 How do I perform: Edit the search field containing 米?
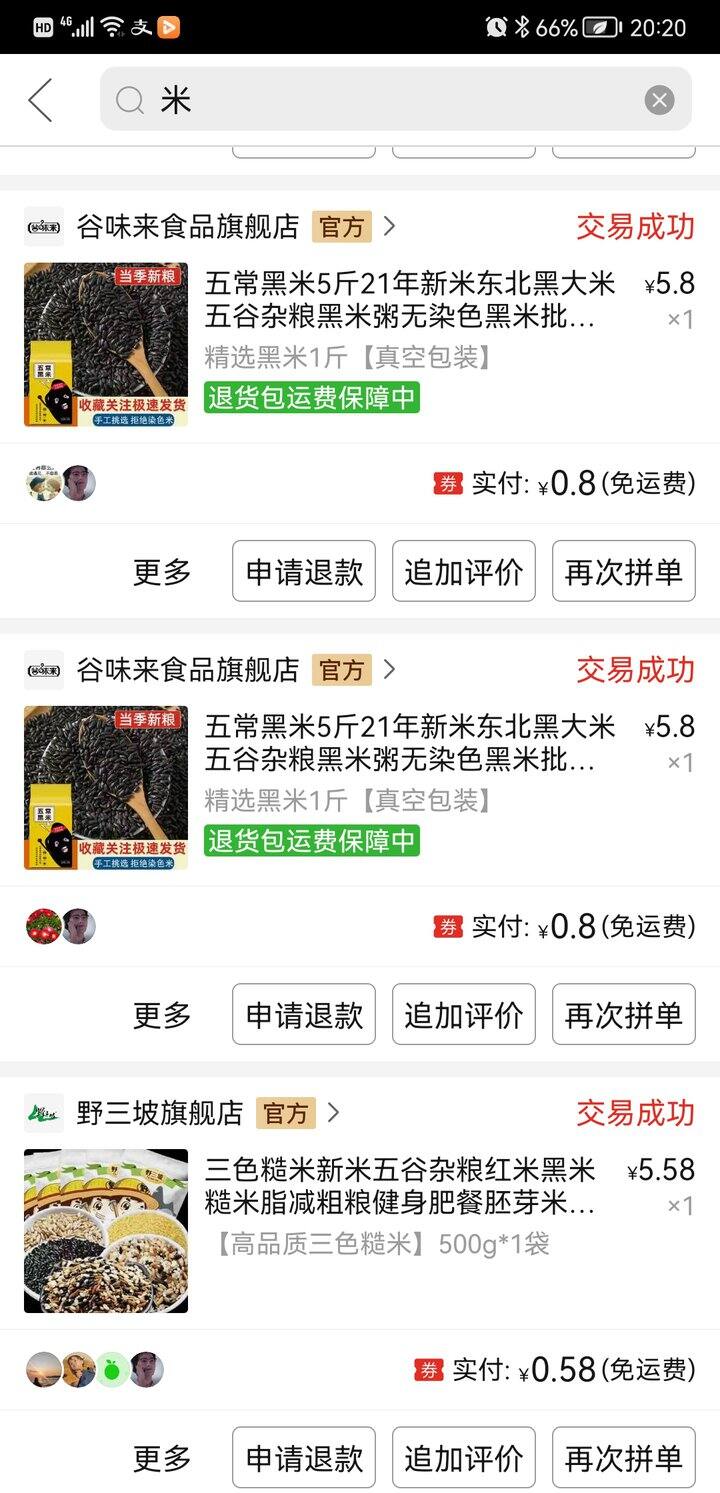[x=396, y=100]
